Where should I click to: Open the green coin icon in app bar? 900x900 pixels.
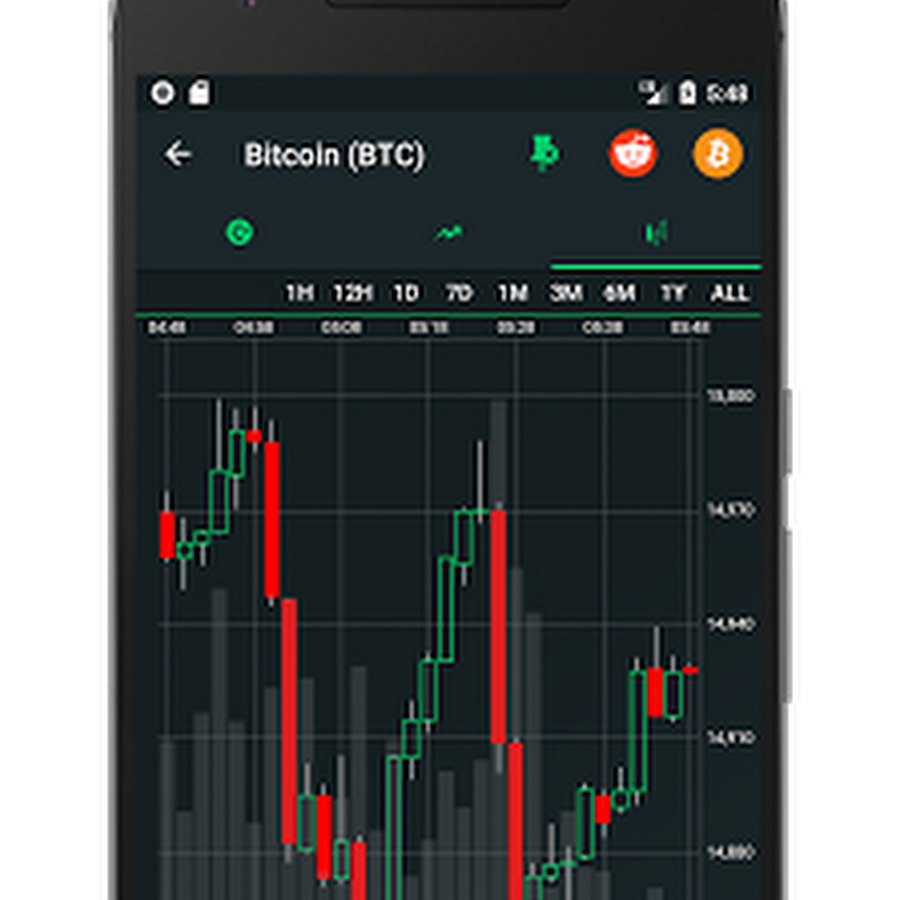click(x=544, y=153)
